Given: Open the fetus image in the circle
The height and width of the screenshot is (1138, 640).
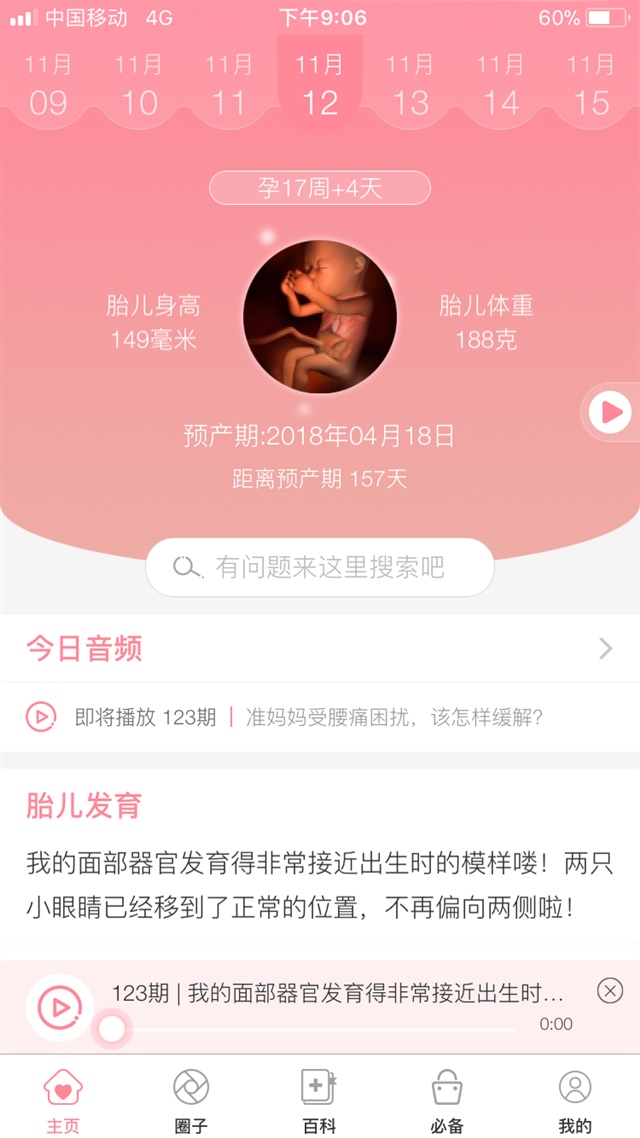Looking at the screenshot, I should click(x=320, y=317).
